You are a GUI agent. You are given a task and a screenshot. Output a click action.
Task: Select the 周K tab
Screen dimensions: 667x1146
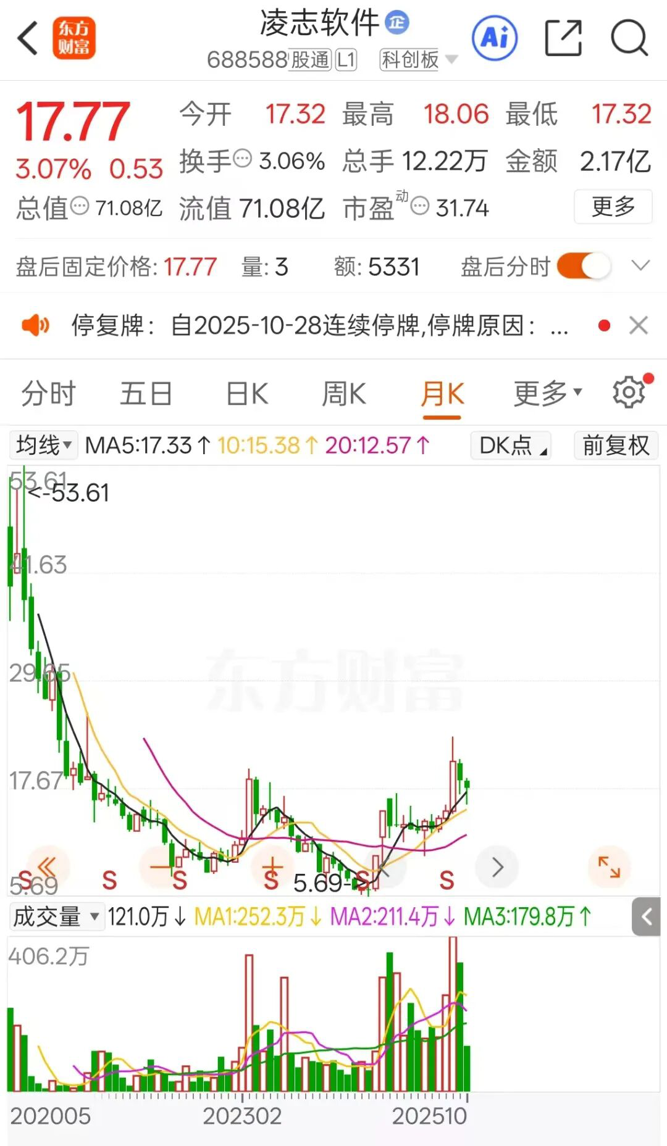pyautogui.click(x=343, y=394)
